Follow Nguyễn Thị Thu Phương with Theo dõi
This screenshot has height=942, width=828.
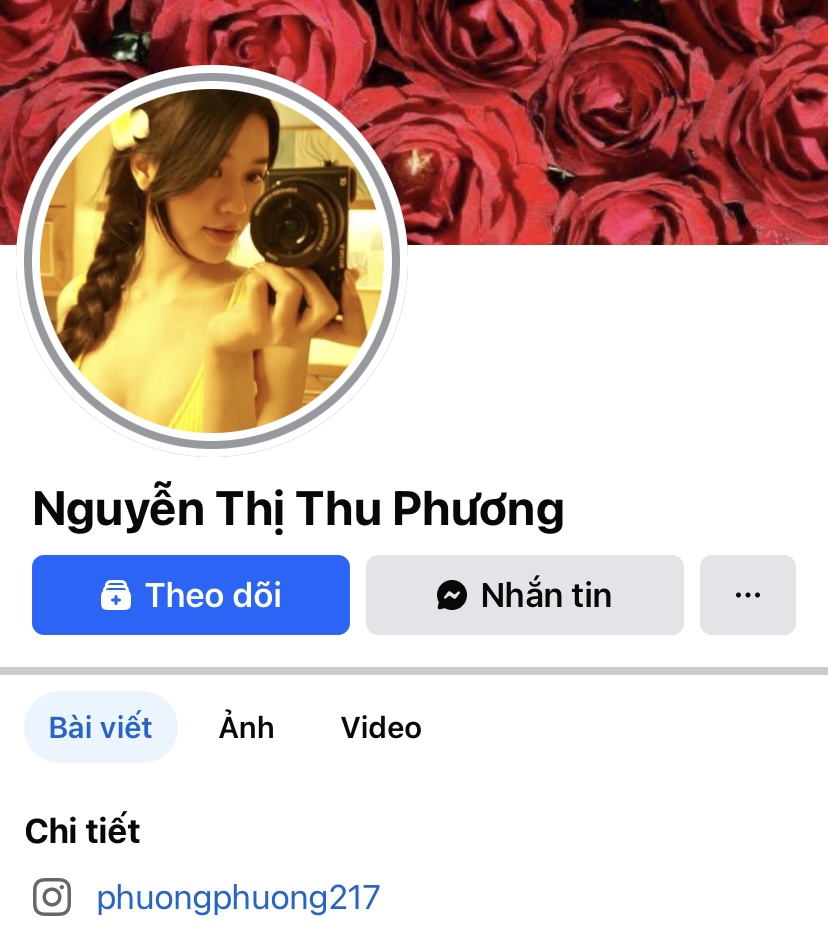pyautogui.click(x=191, y=595)
